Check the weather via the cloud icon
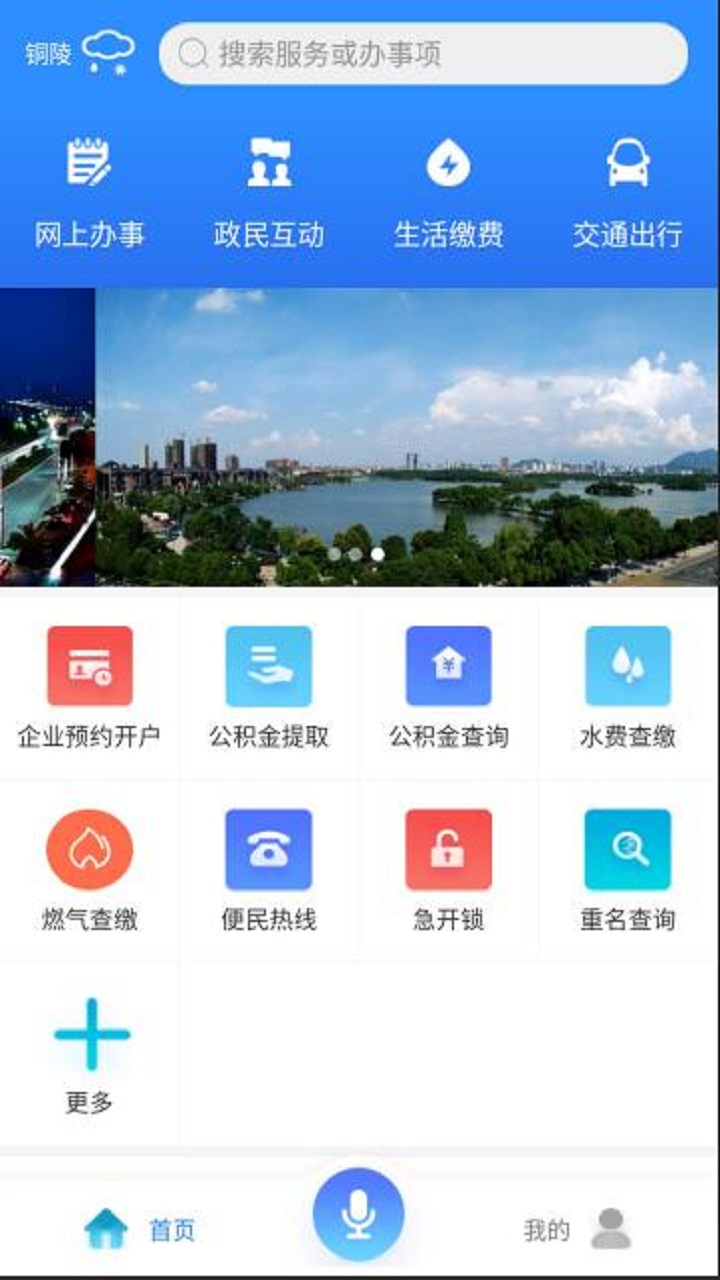Viewport: 720px width, 1280px height. pos(110,50)
